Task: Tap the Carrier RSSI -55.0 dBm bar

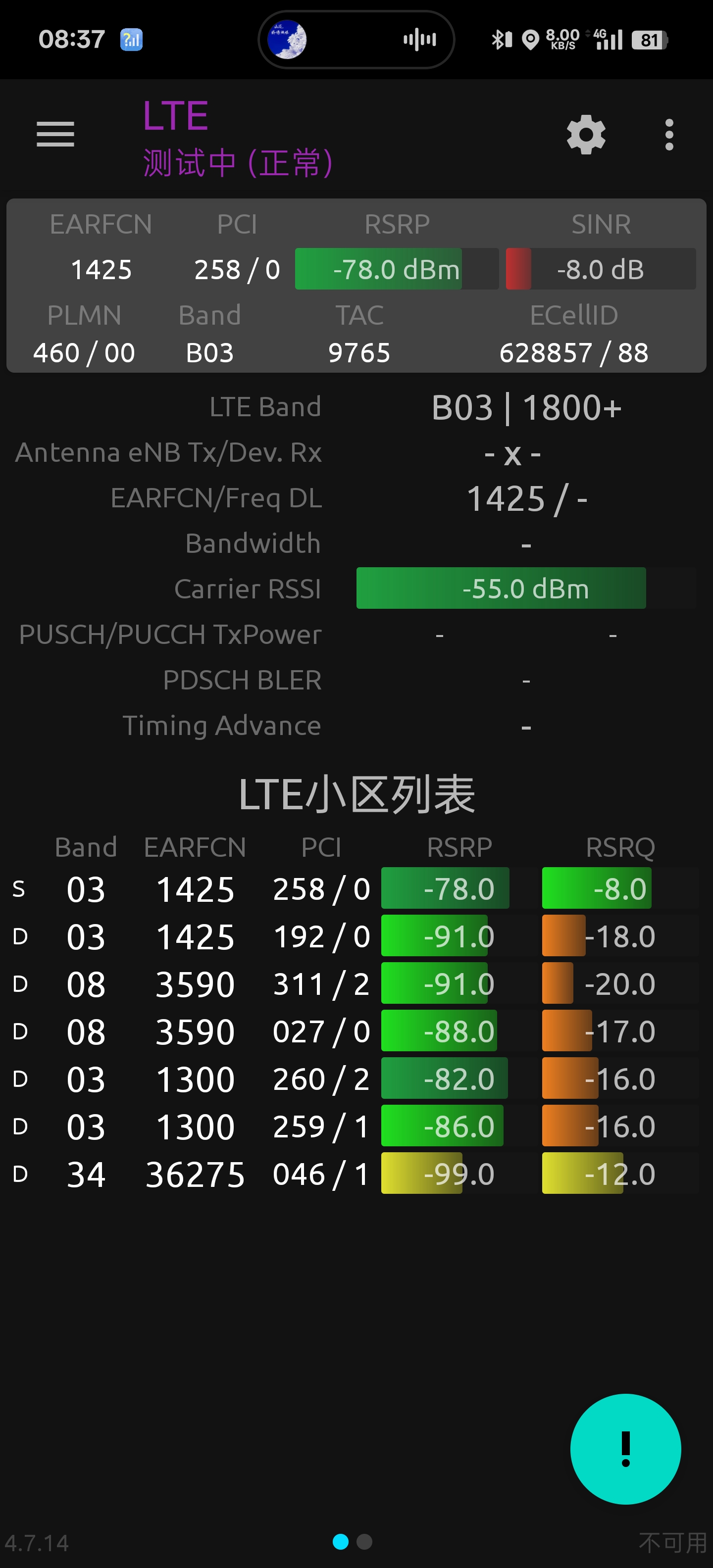Action: tap(501, 588)
